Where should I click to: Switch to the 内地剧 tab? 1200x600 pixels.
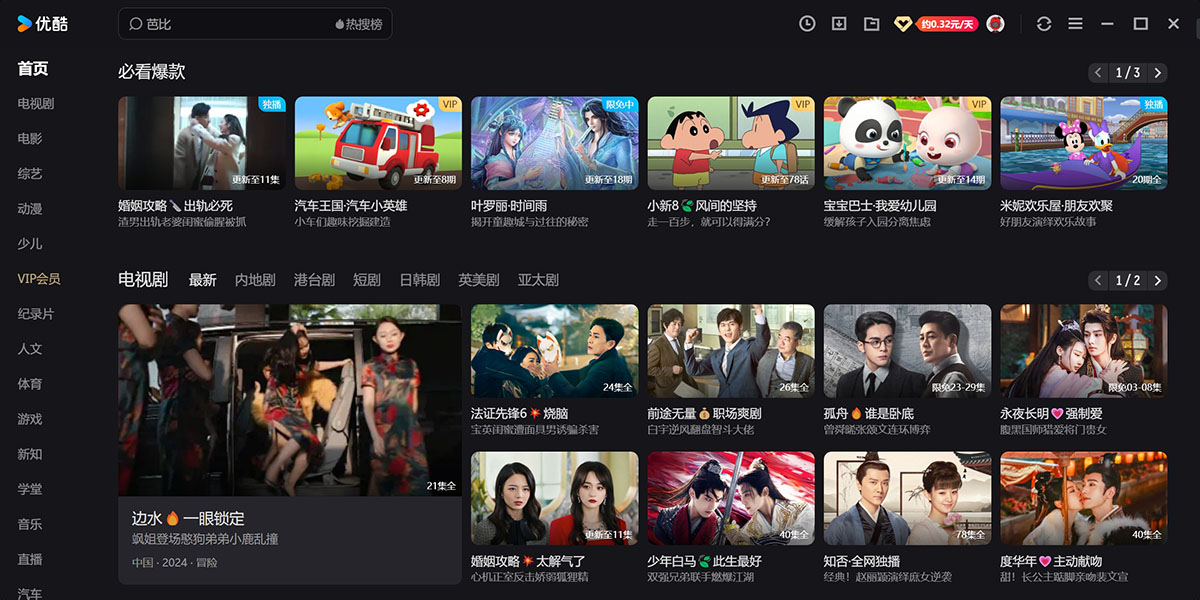pyautogui.click(x=255, y=280)
